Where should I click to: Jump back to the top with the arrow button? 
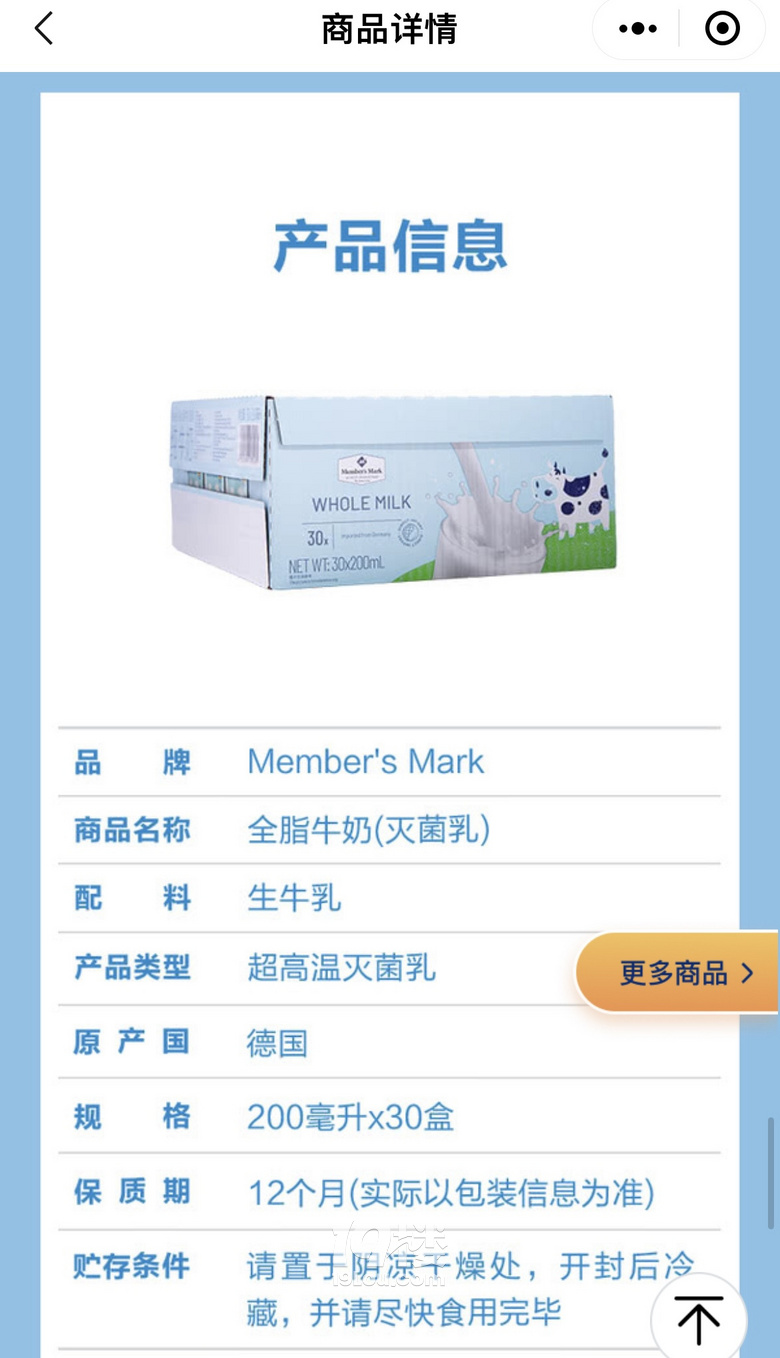click(x=699, y=1319)
